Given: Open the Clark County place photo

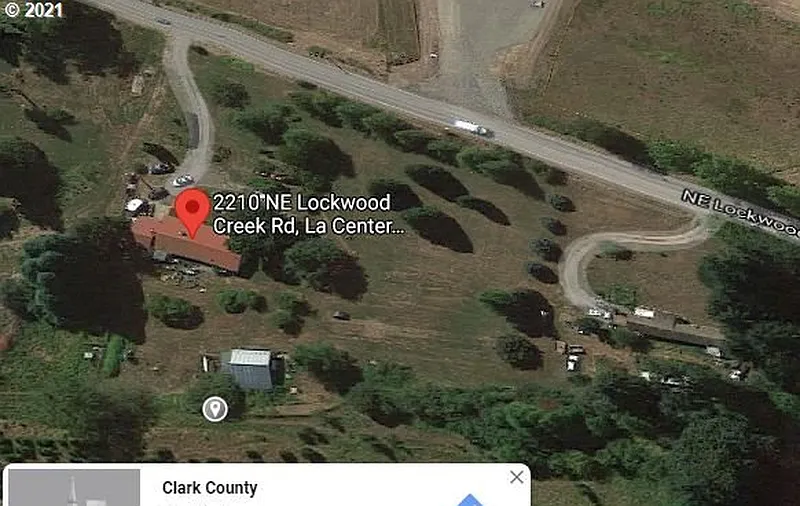Looking at the screenshot, I should pyautogui.click(x=75, y=488).
